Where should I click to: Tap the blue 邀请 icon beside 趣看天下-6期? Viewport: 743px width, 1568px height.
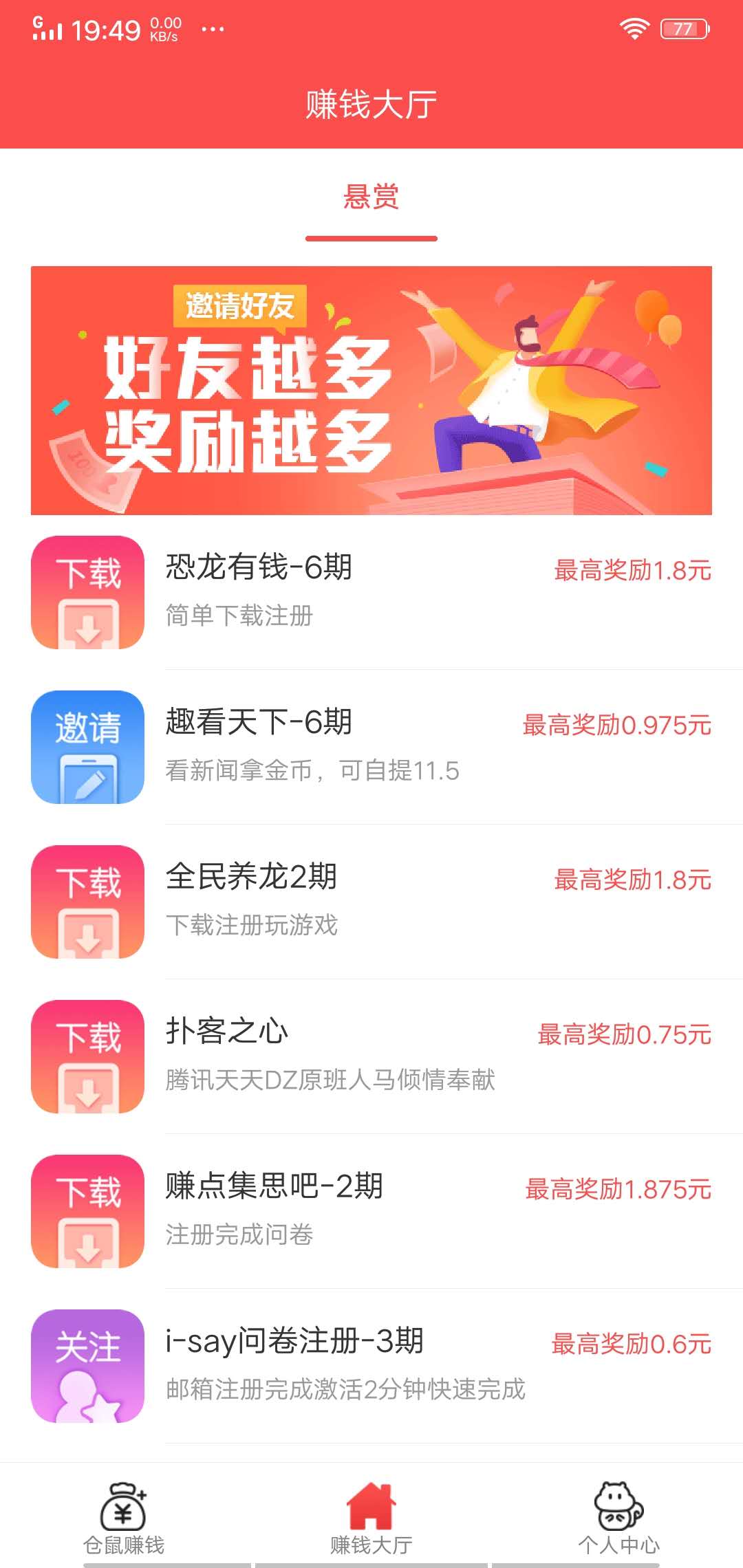coord(87,749)
